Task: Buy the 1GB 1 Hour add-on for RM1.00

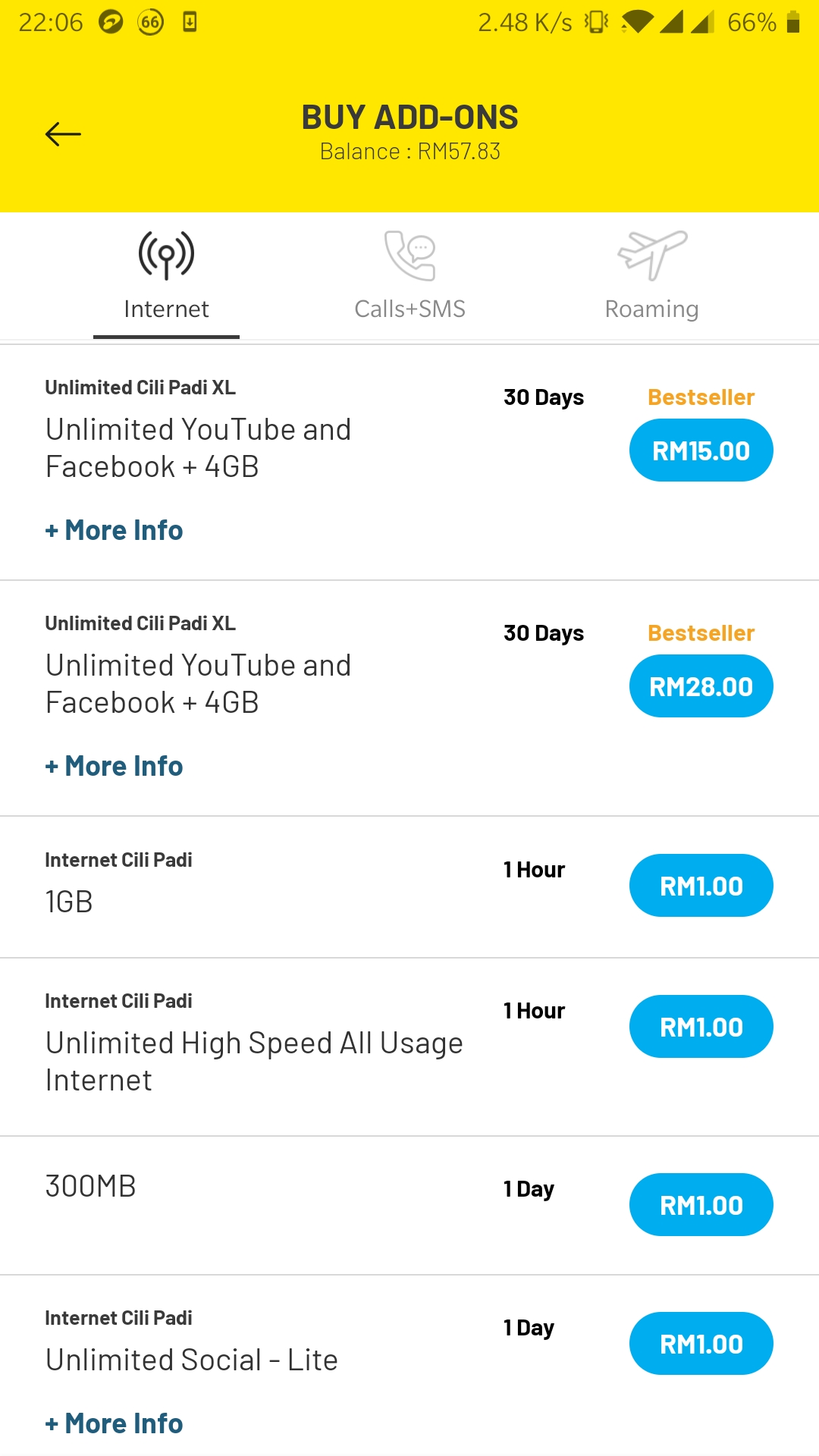Action: [x=701, y=886]
